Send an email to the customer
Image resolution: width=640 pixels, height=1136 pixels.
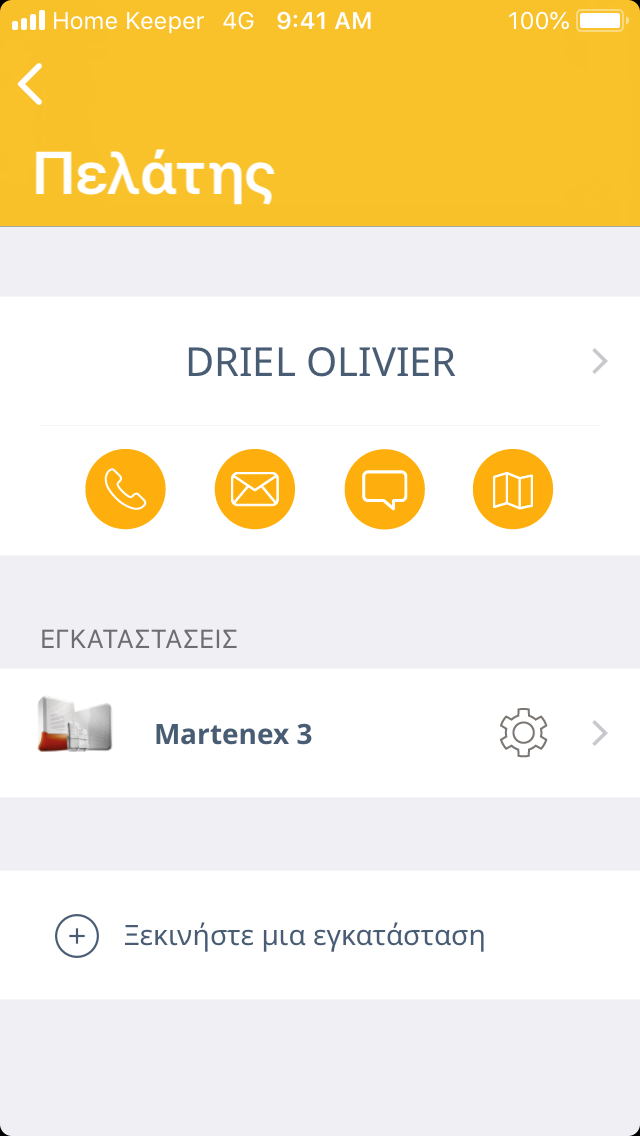(x=255, y=490)
